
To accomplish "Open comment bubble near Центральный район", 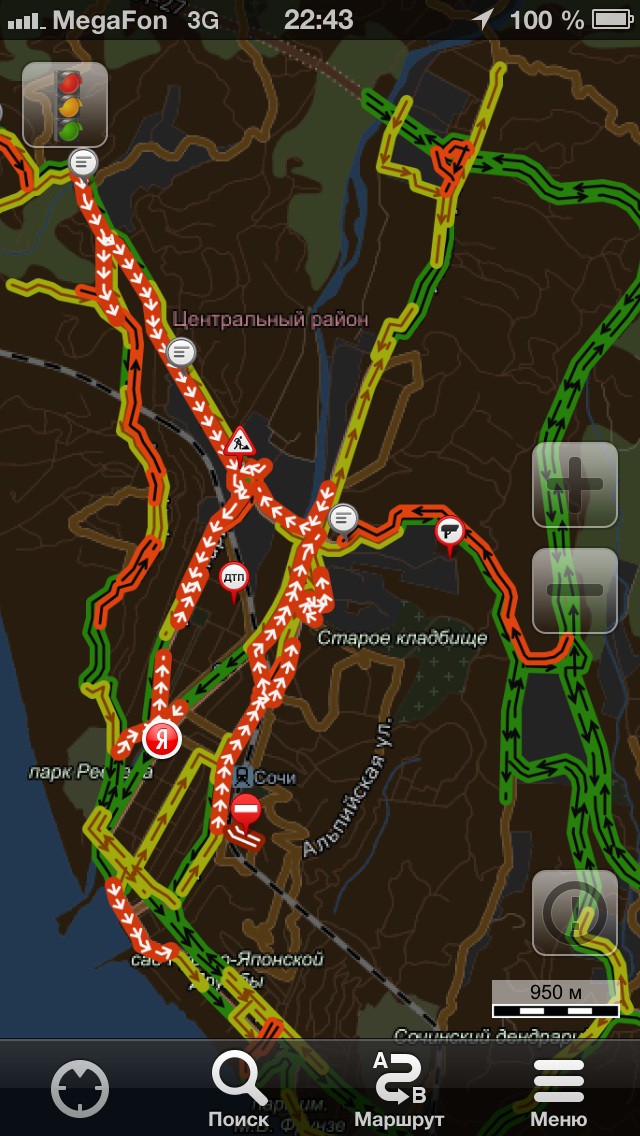I will point(181,352).
